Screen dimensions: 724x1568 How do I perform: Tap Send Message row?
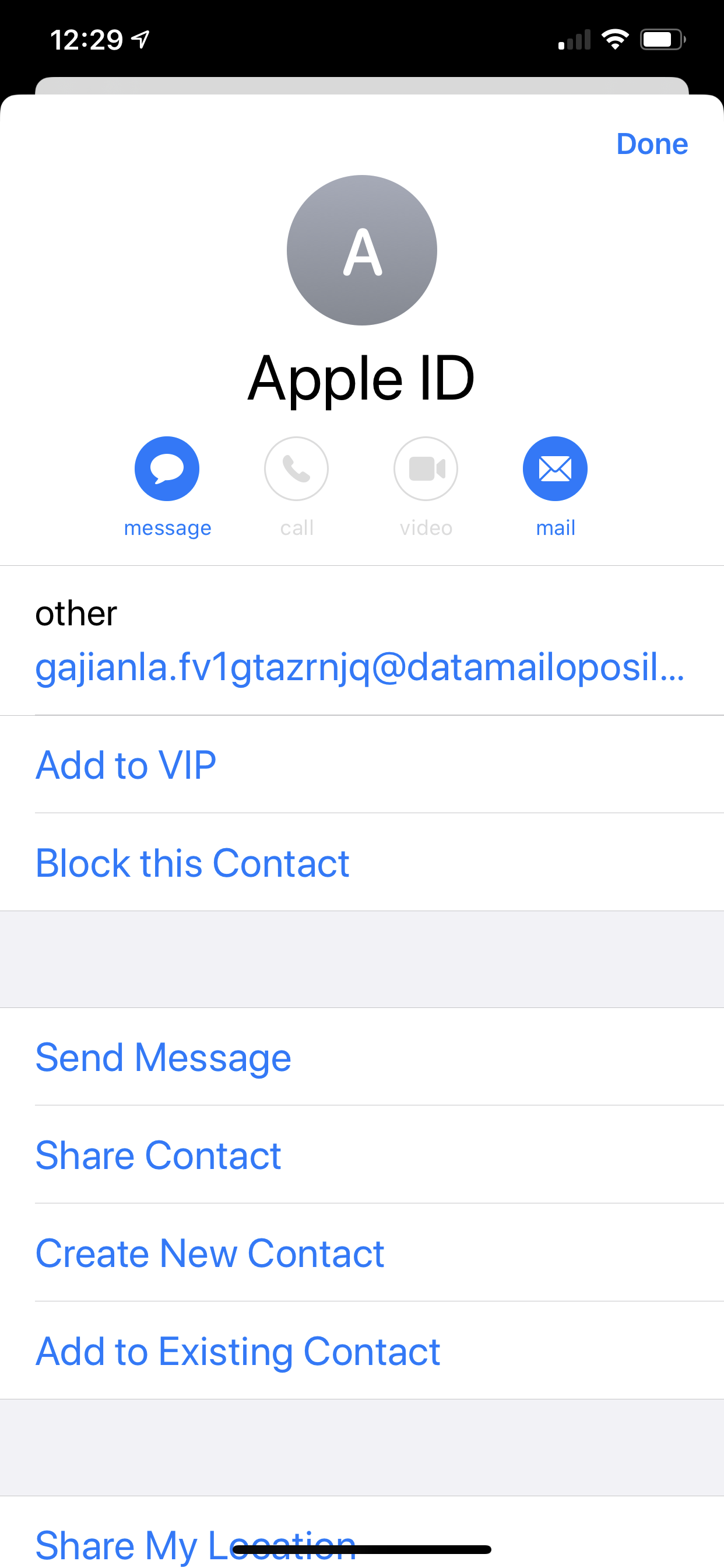pyautogui.click(x=163, y=1058)
